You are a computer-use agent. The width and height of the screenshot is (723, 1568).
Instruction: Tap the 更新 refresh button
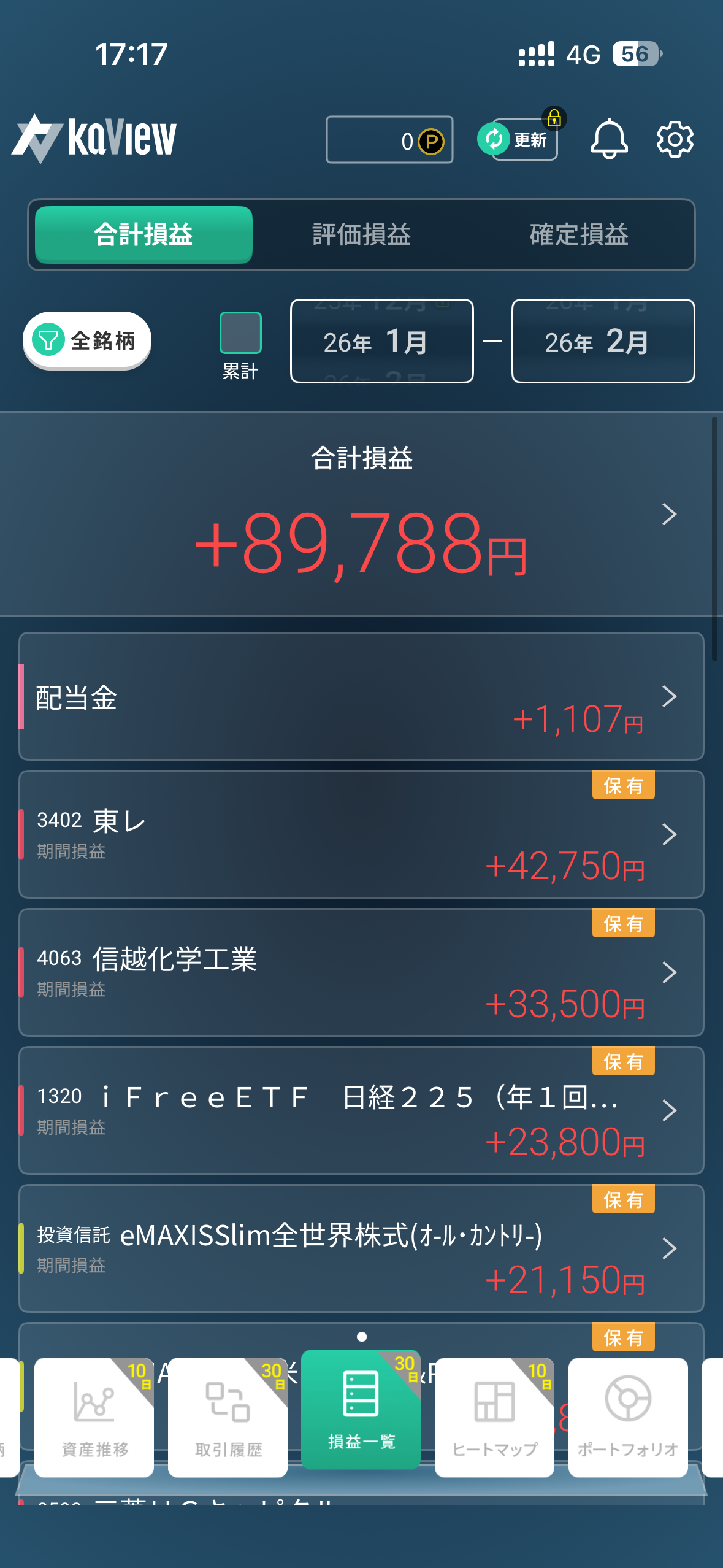[519, 140]
